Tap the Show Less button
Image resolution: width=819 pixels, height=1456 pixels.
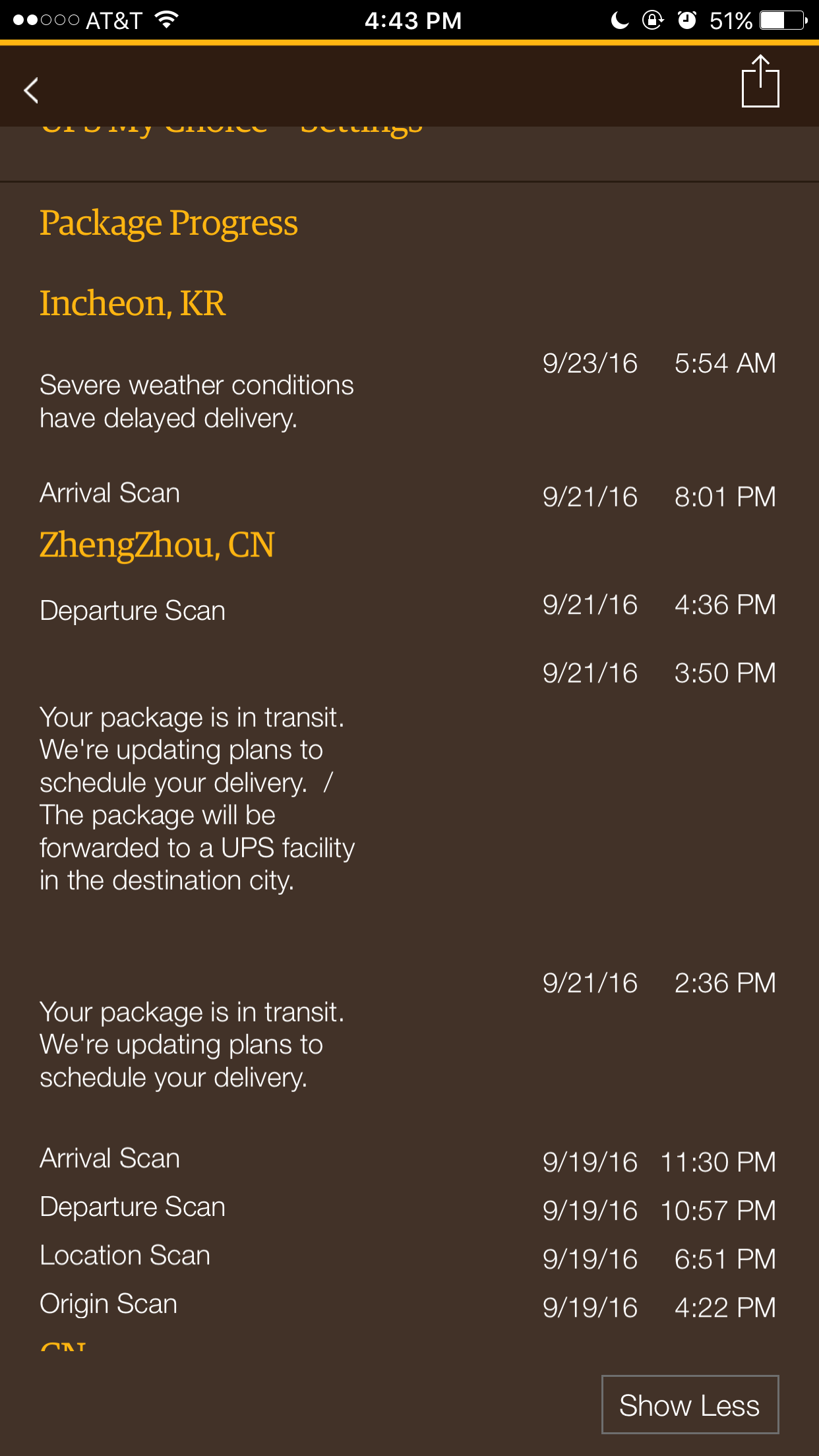(690, 1405)
